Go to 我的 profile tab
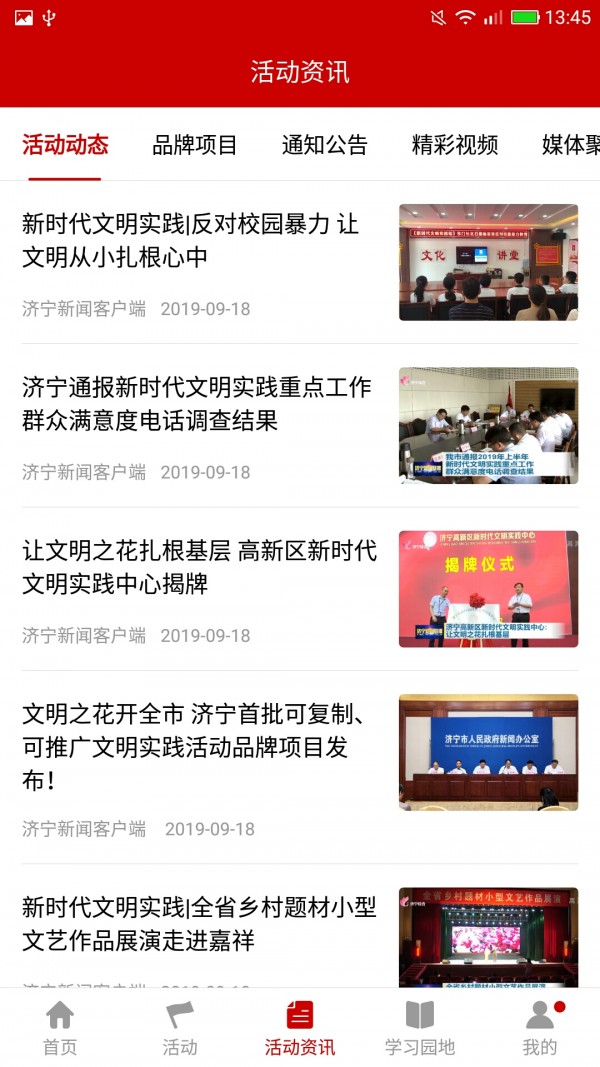600x1067 pixels. [540, 1028]
